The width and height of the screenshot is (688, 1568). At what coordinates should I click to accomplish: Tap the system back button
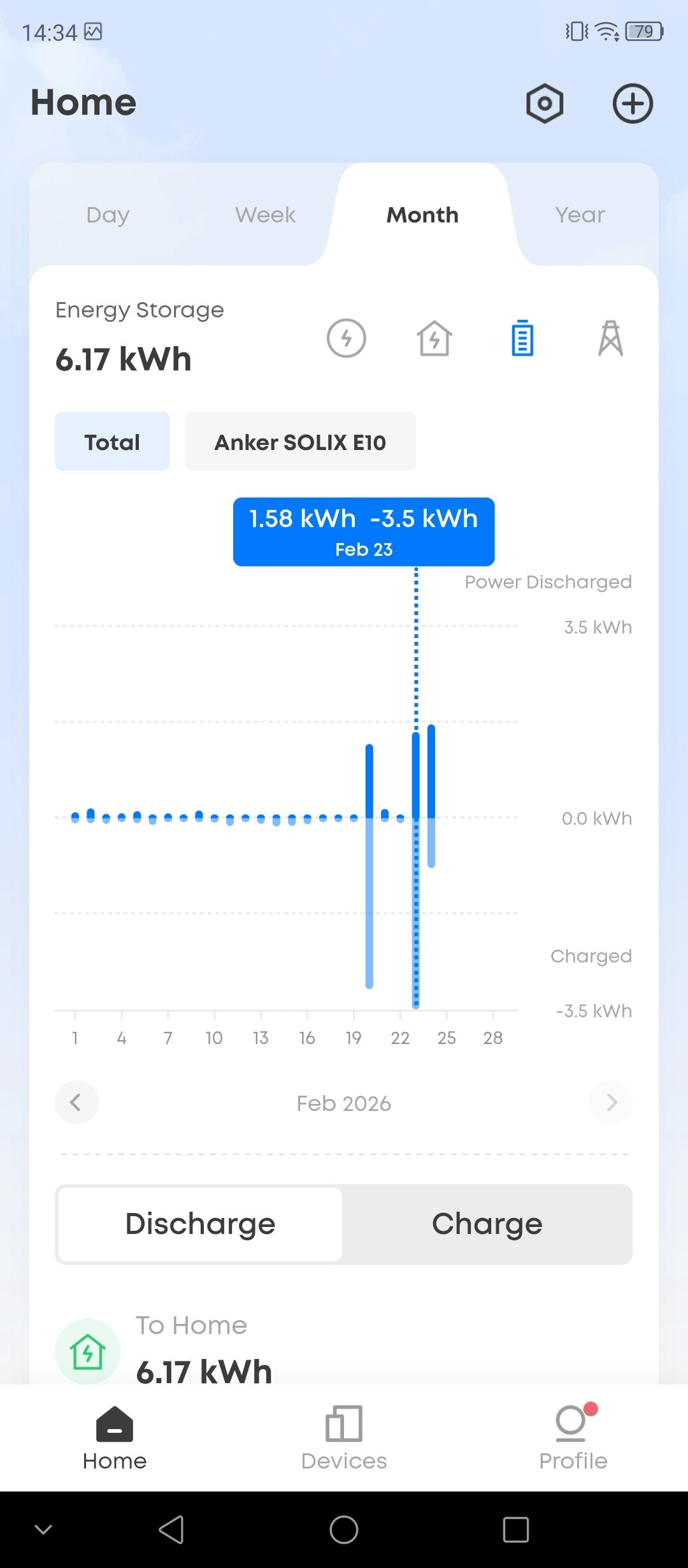coord(171,1529)
